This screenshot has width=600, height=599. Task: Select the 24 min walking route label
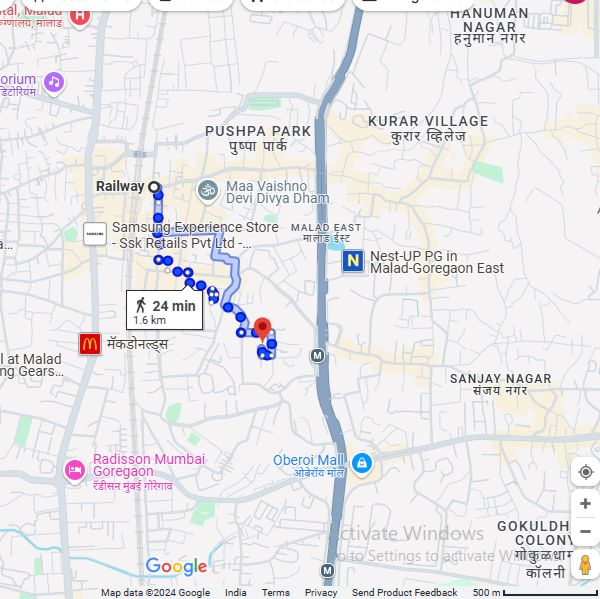point(165,311)
